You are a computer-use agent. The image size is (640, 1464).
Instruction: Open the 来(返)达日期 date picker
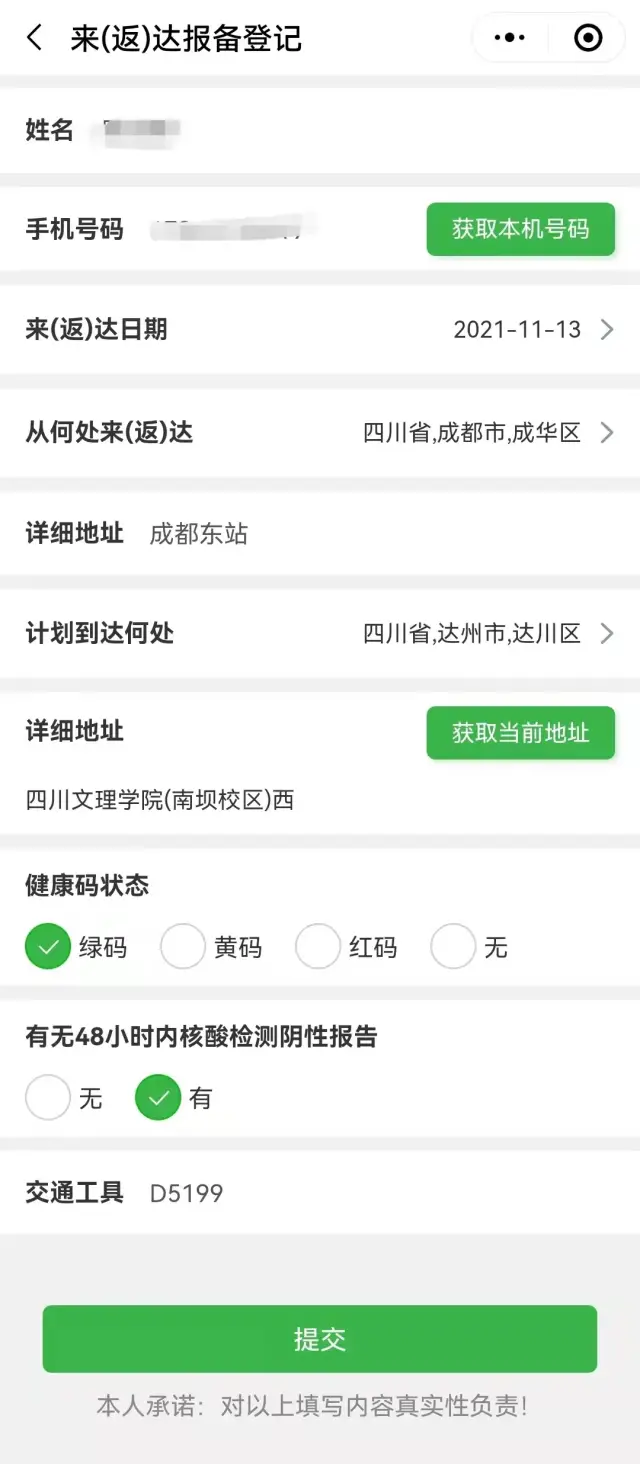click(530, 330)
